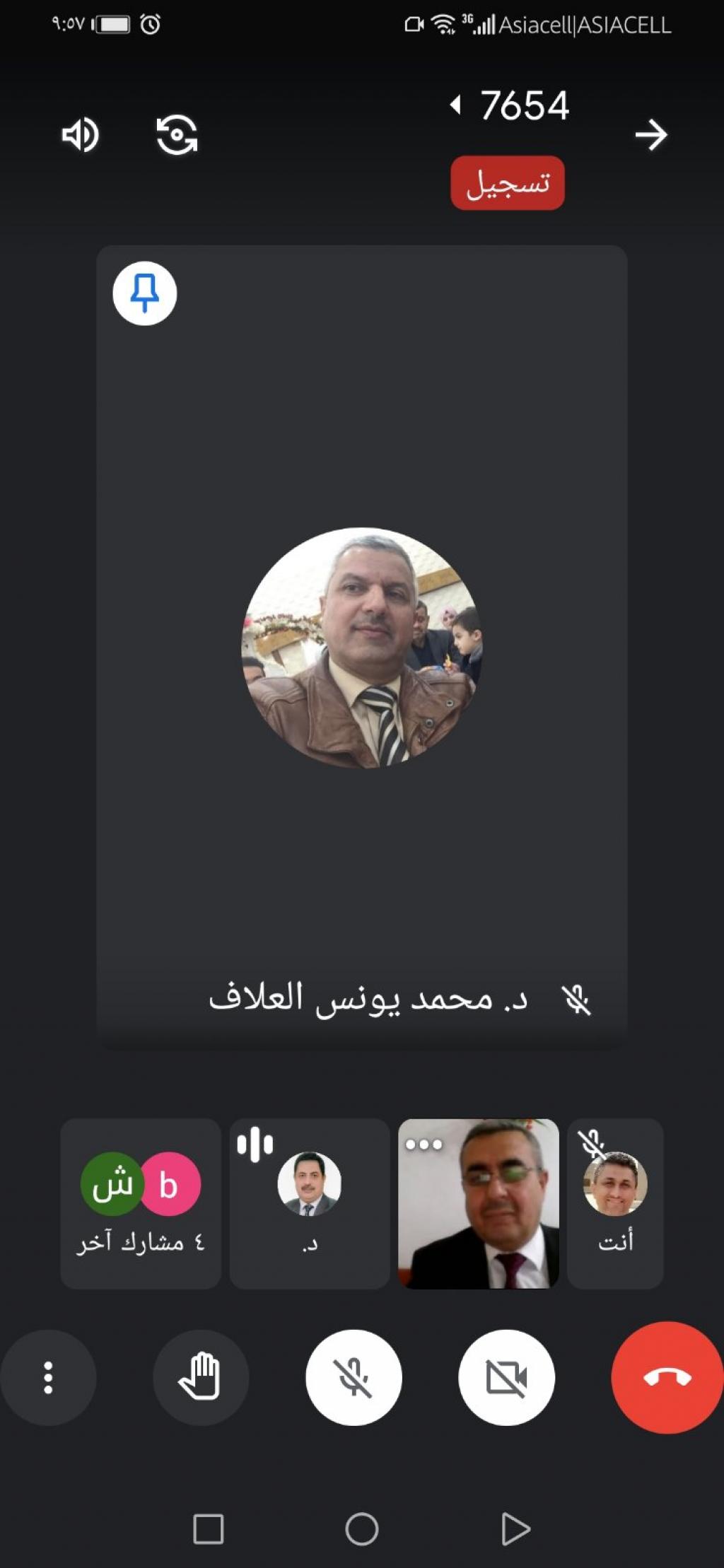Open the three-dot more options menu
This screenshot has width=724, height=1568.
coord(48,1377)
